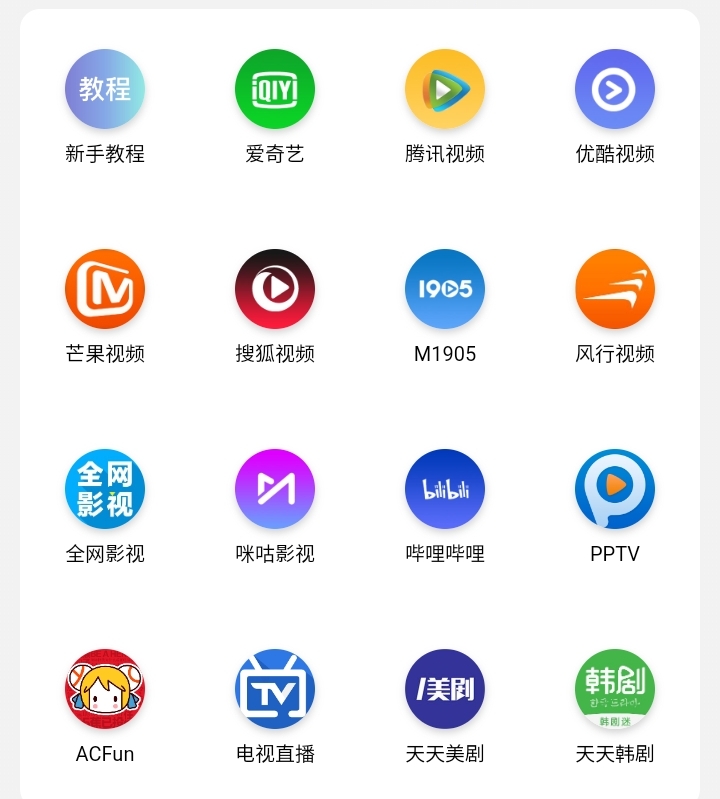Open 腾讯视频 from the grid

(445, 89)
